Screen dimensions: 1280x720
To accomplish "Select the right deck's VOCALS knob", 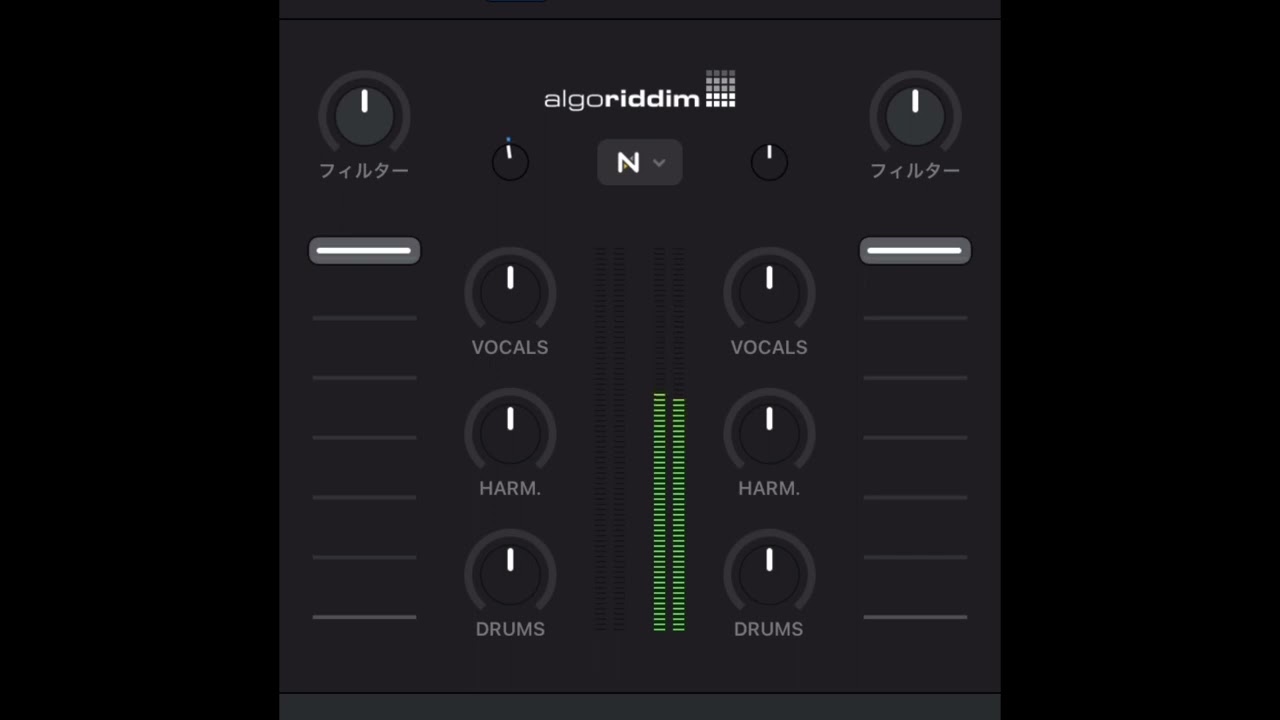I will (x=769, y=293).
